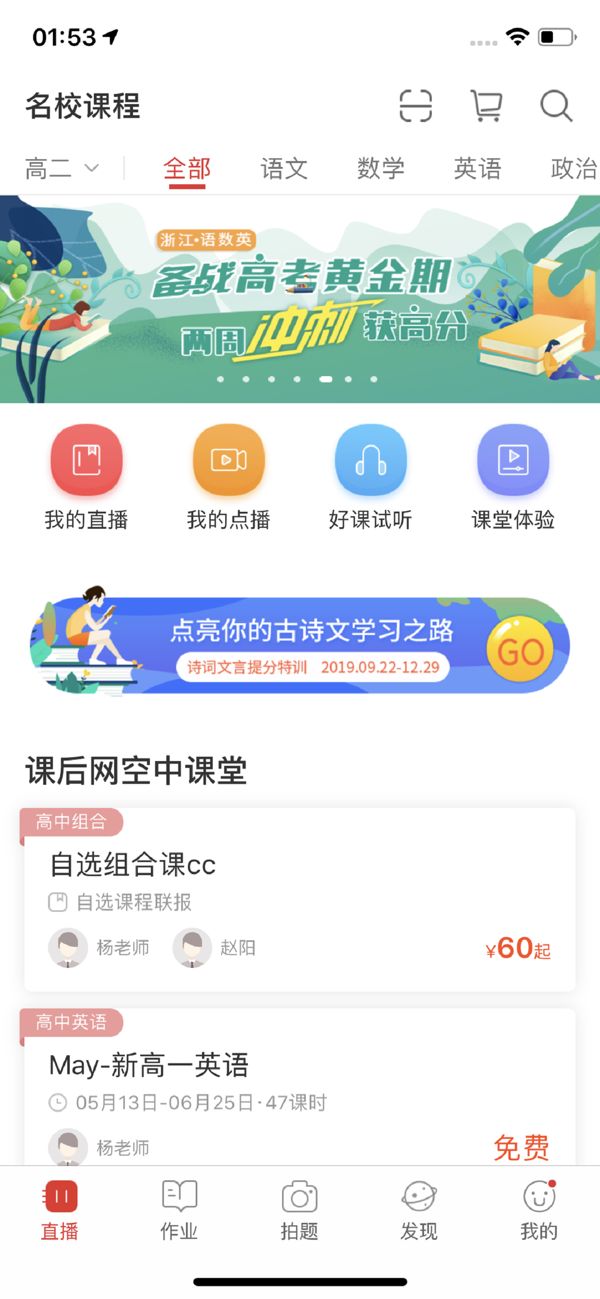Switch to the 语文 subject tab
The image size is (600, 1299).
click(284, 168)
